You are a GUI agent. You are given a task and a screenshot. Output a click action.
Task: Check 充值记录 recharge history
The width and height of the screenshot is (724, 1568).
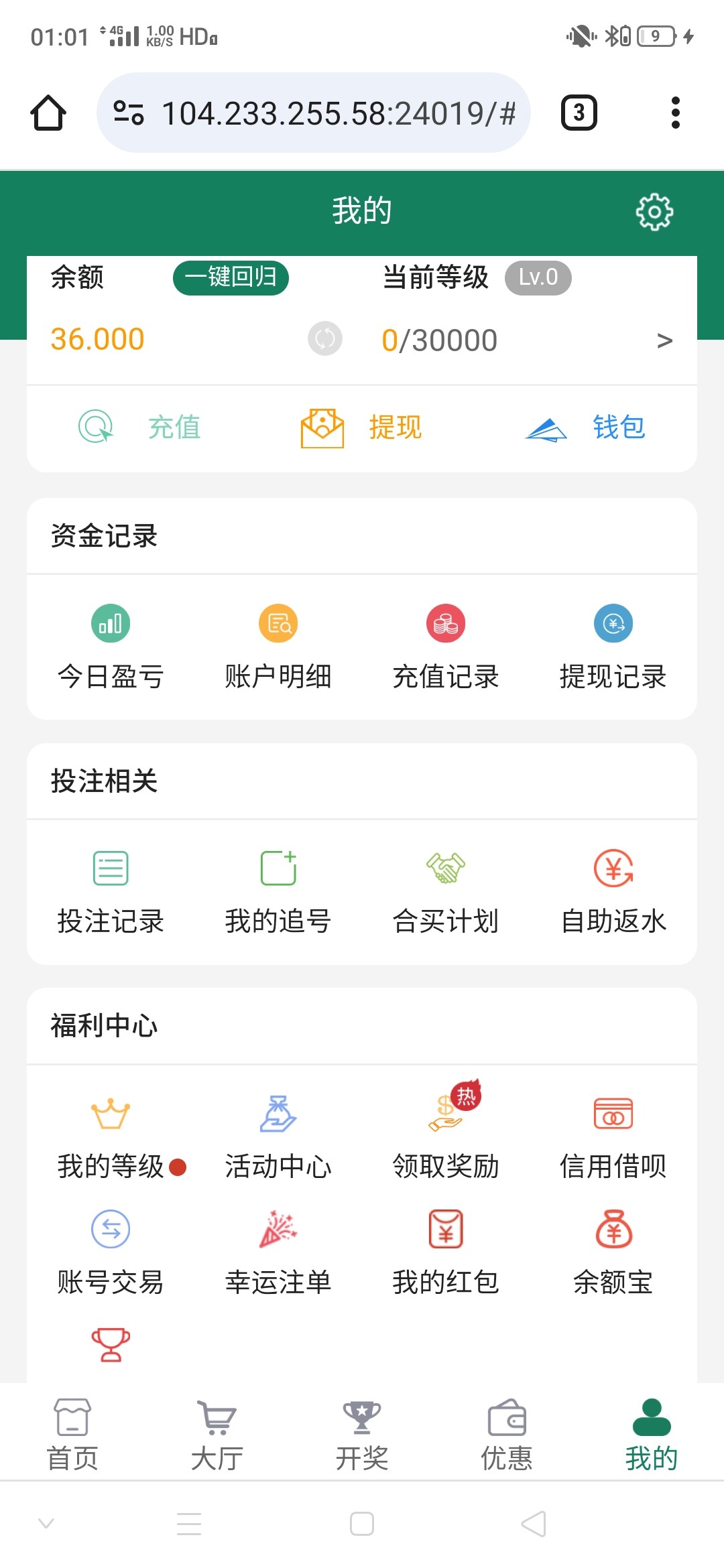(446, 647)
